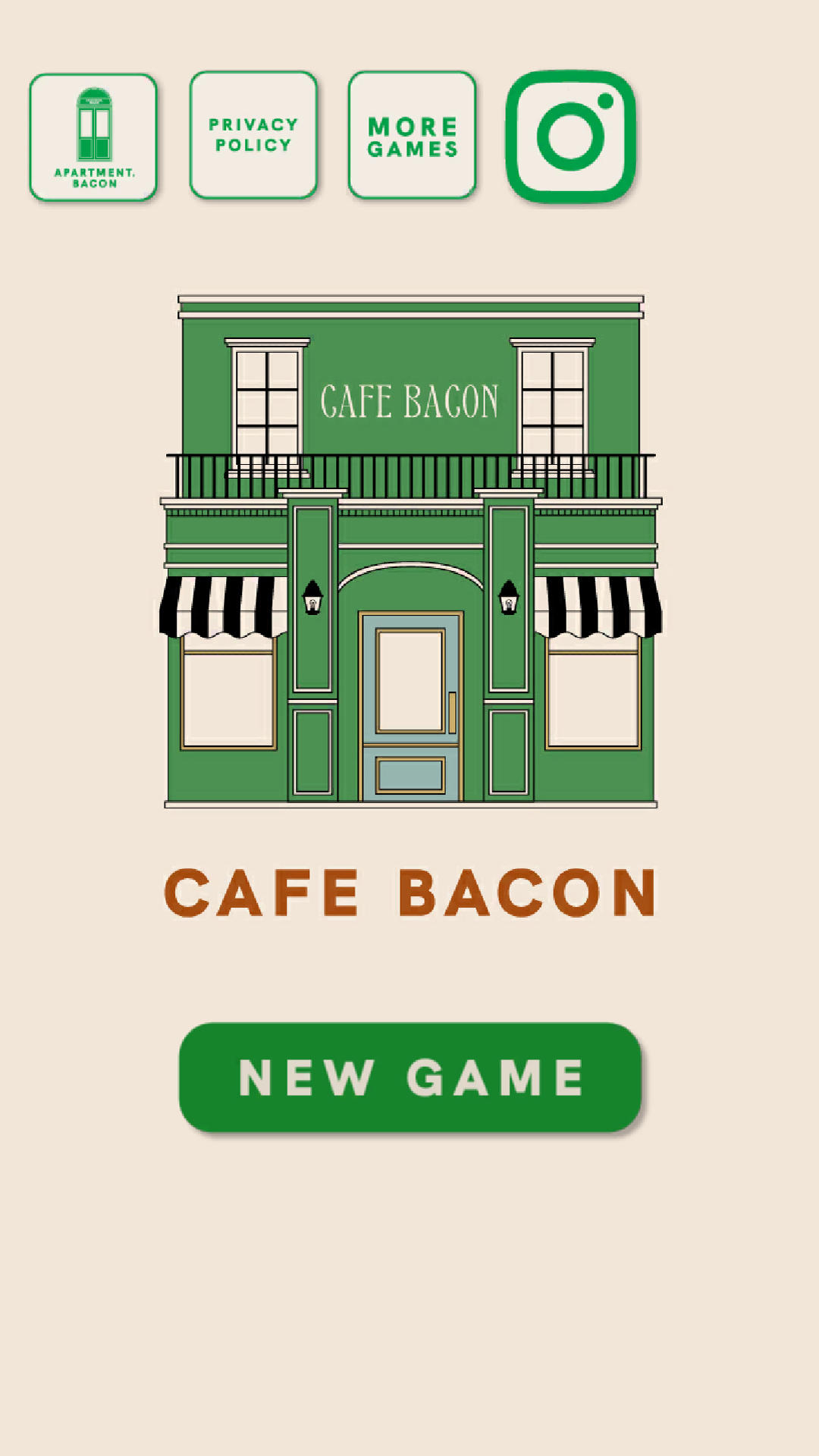Viewport: 819px width, 1456px height.
Task: View the Privacy Policy
Action: click(253, 135)
